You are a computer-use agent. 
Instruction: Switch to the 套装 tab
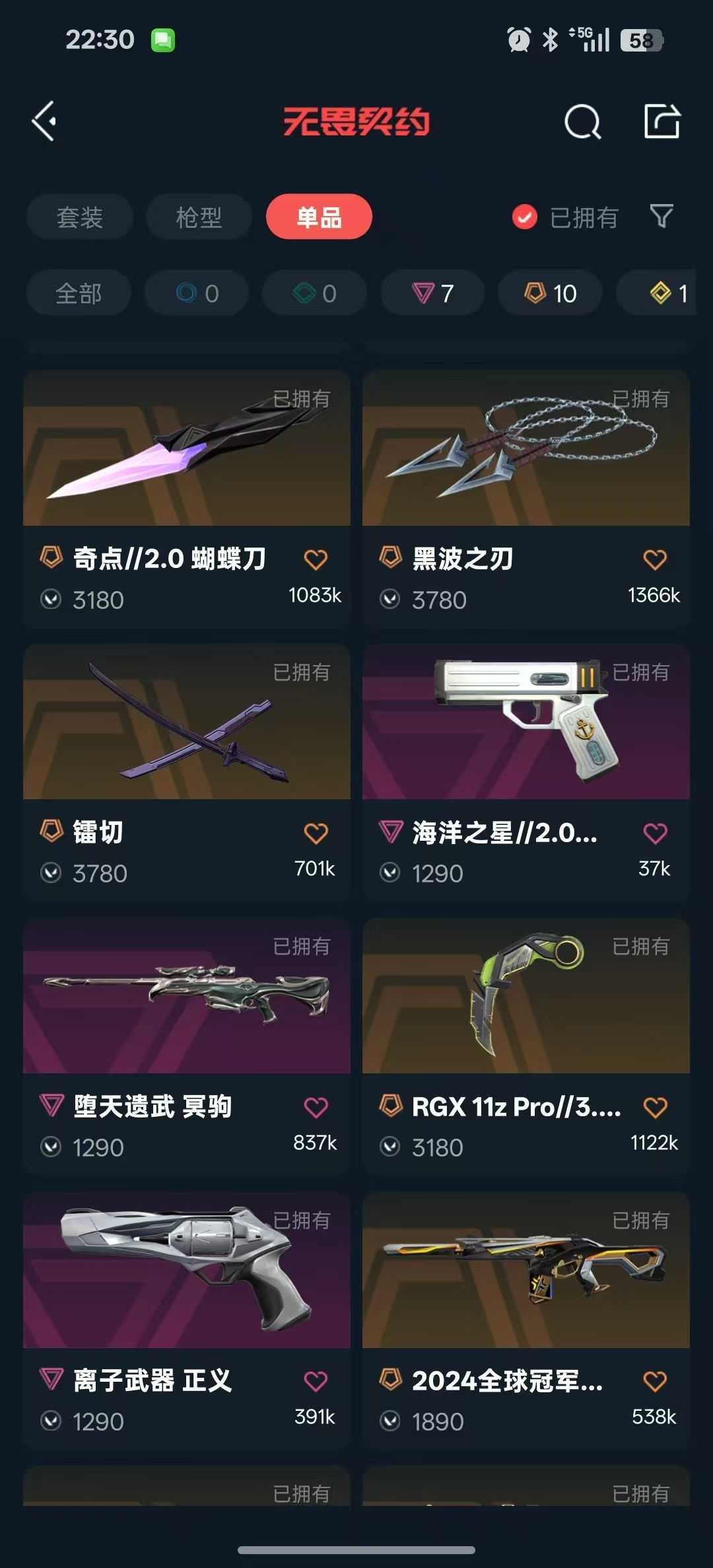[79, 217]
